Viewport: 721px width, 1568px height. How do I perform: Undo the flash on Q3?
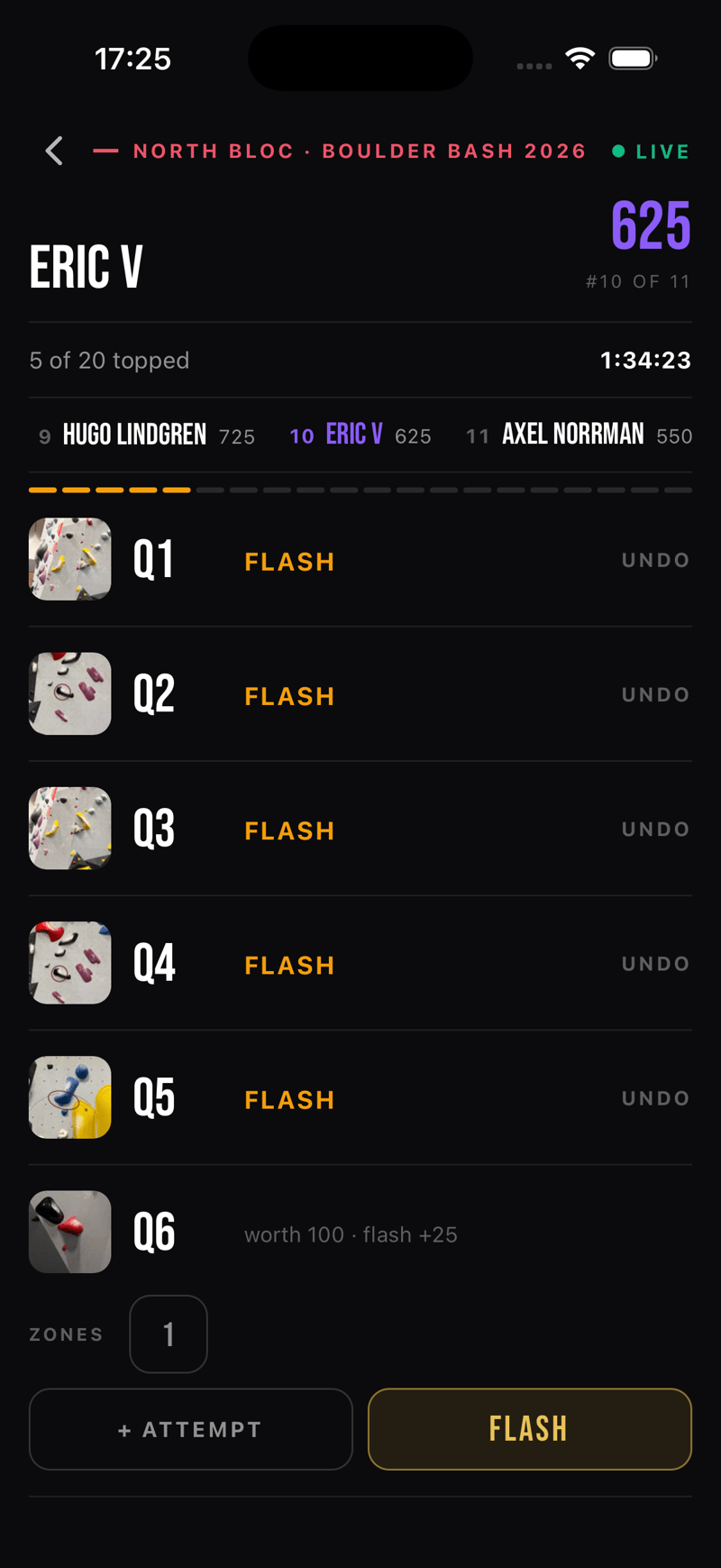coord(655,829)
